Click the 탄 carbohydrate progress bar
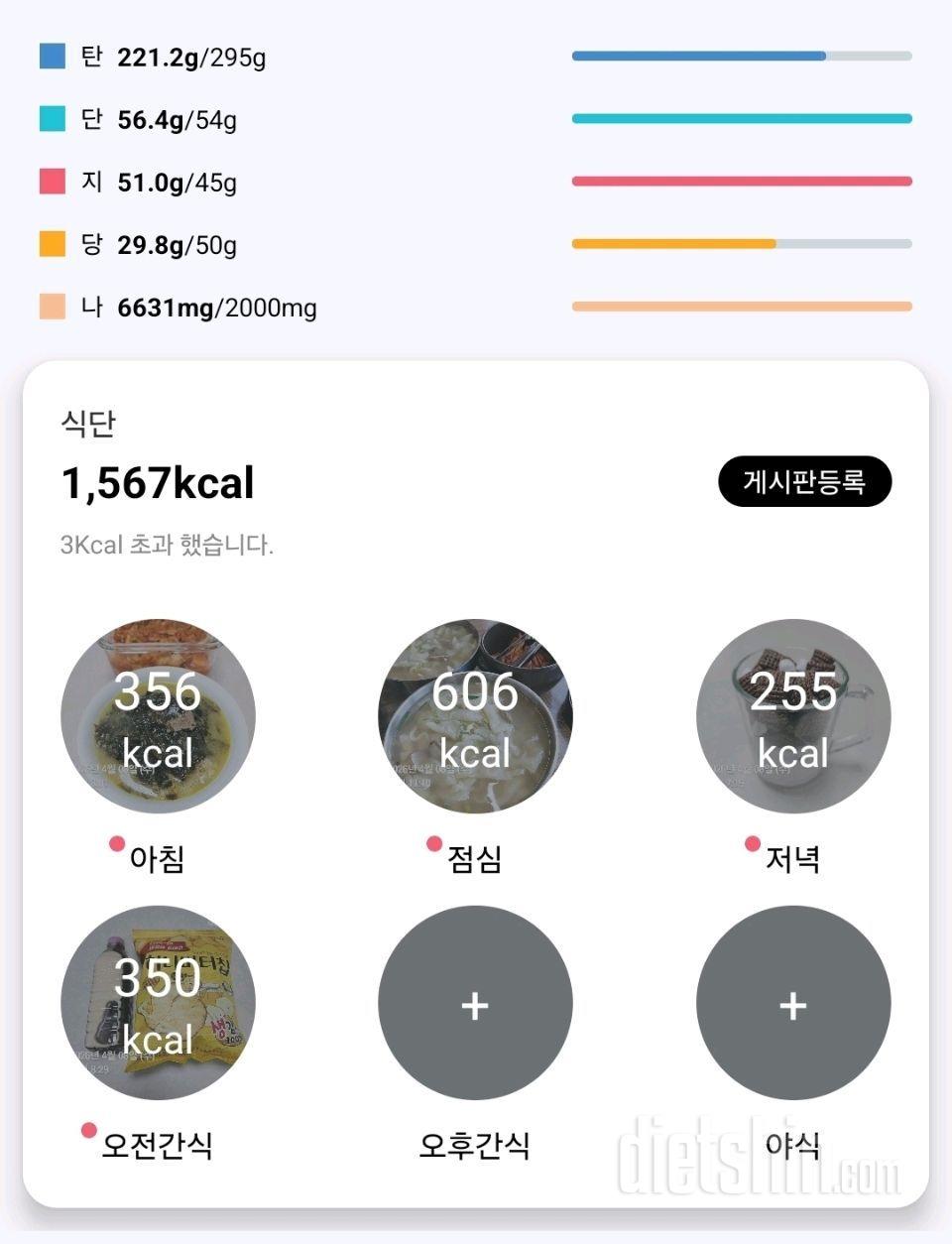Viewport: 952px width, 1244px height. 742,56
